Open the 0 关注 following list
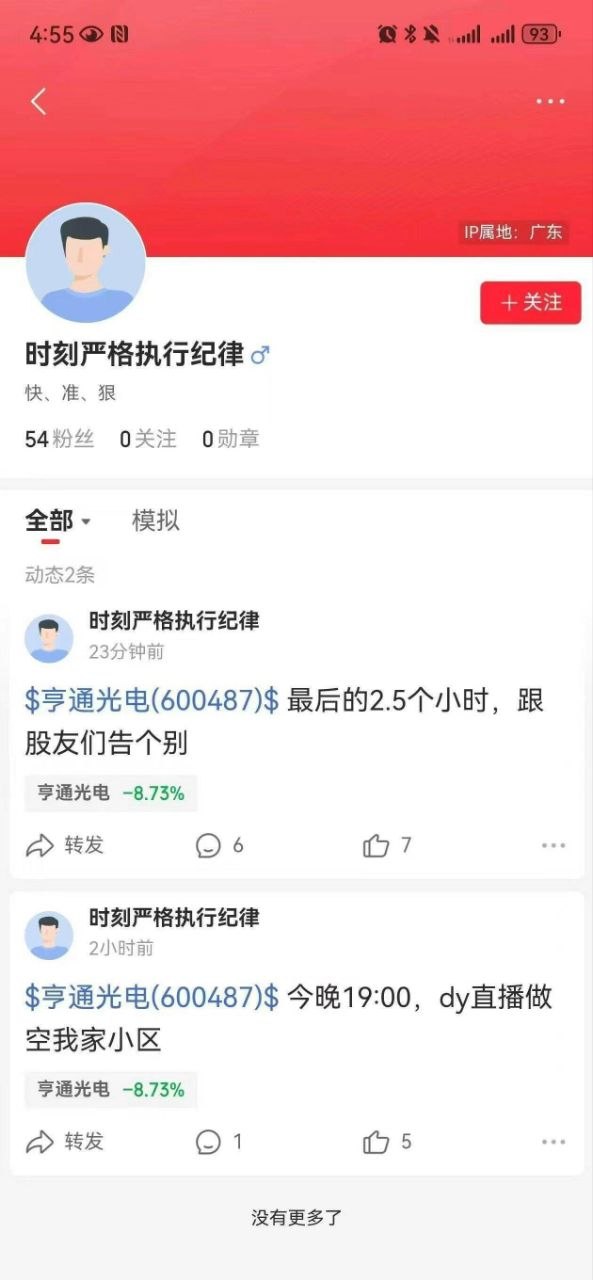This screenshot has height=1280, width=593. (x=148, y=438)
